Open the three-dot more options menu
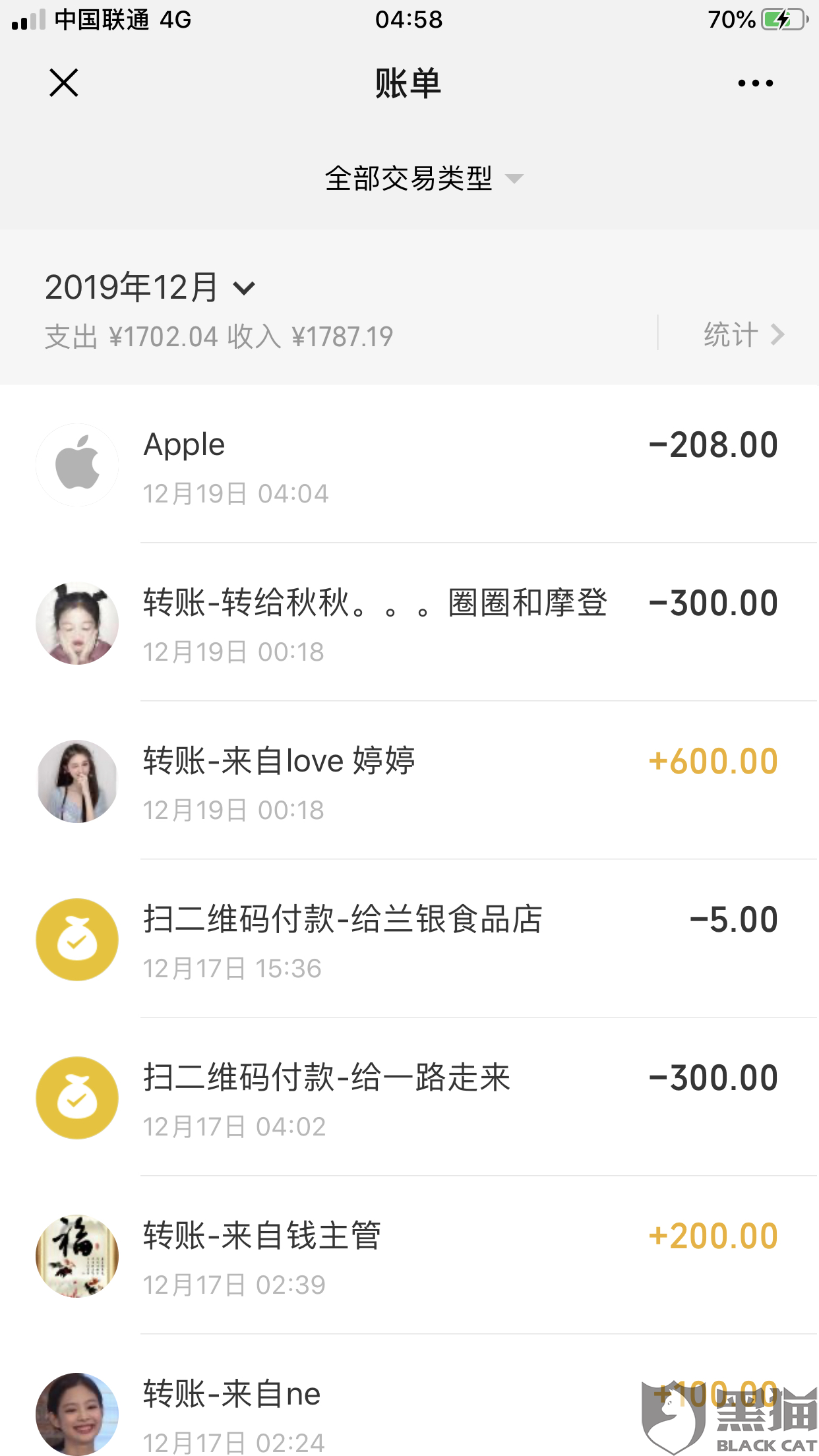Screen dimensions: 819x1456 [x=755, y=83]
